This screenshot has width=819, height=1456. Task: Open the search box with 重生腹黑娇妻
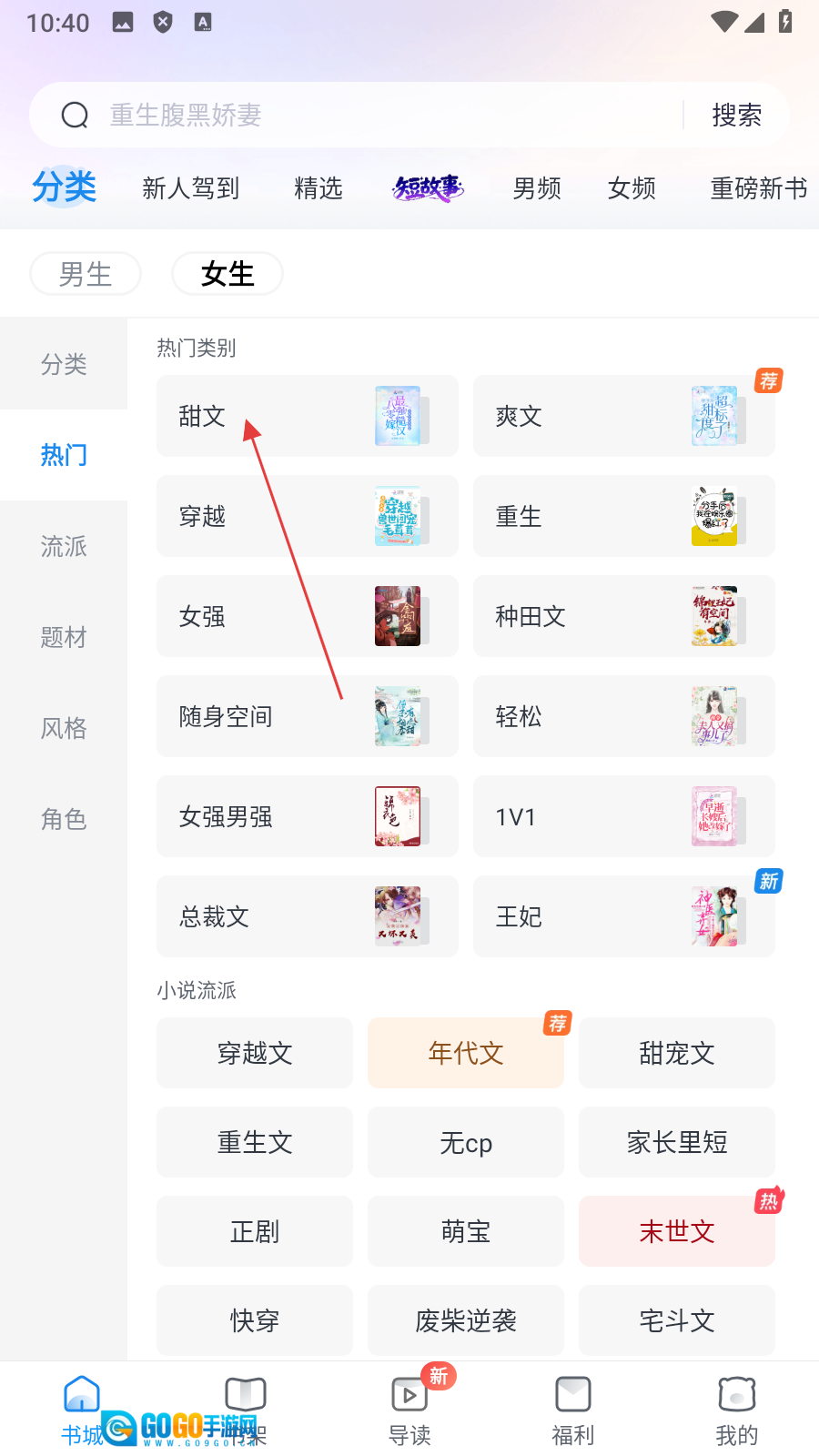point(364,115)
